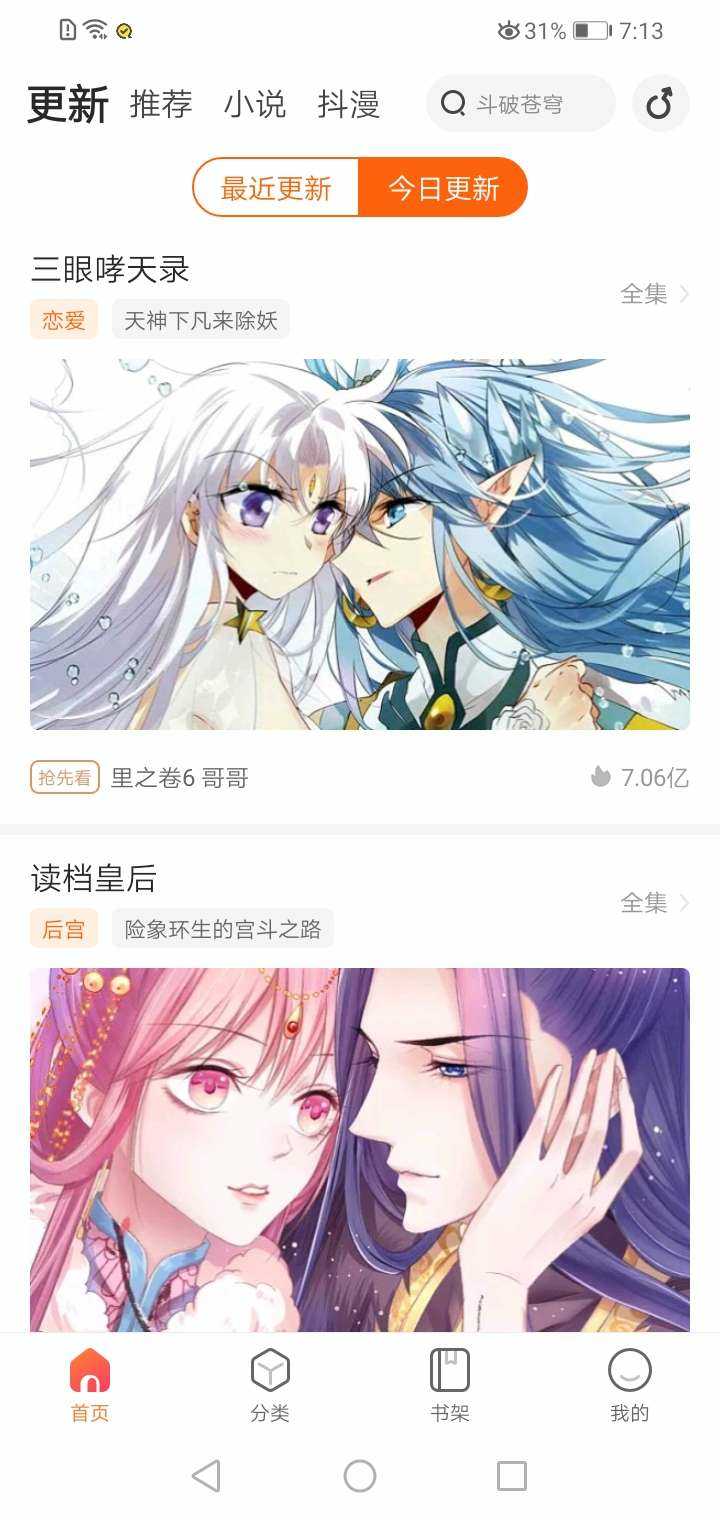Tap the system back button
The height and width of the screenshot is (1520, 720).
206,1476
